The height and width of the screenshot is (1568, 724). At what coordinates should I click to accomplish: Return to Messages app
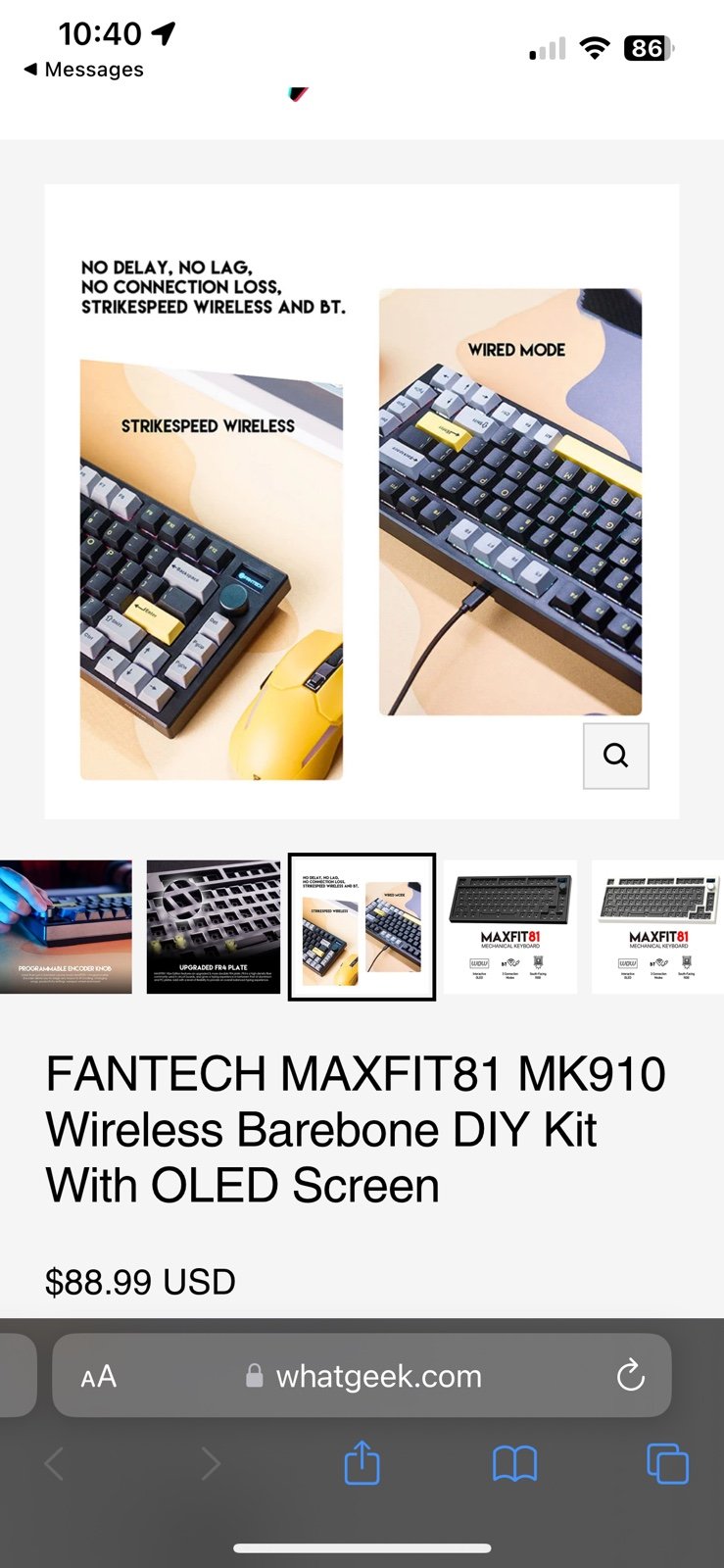click(x=83, y=70)
